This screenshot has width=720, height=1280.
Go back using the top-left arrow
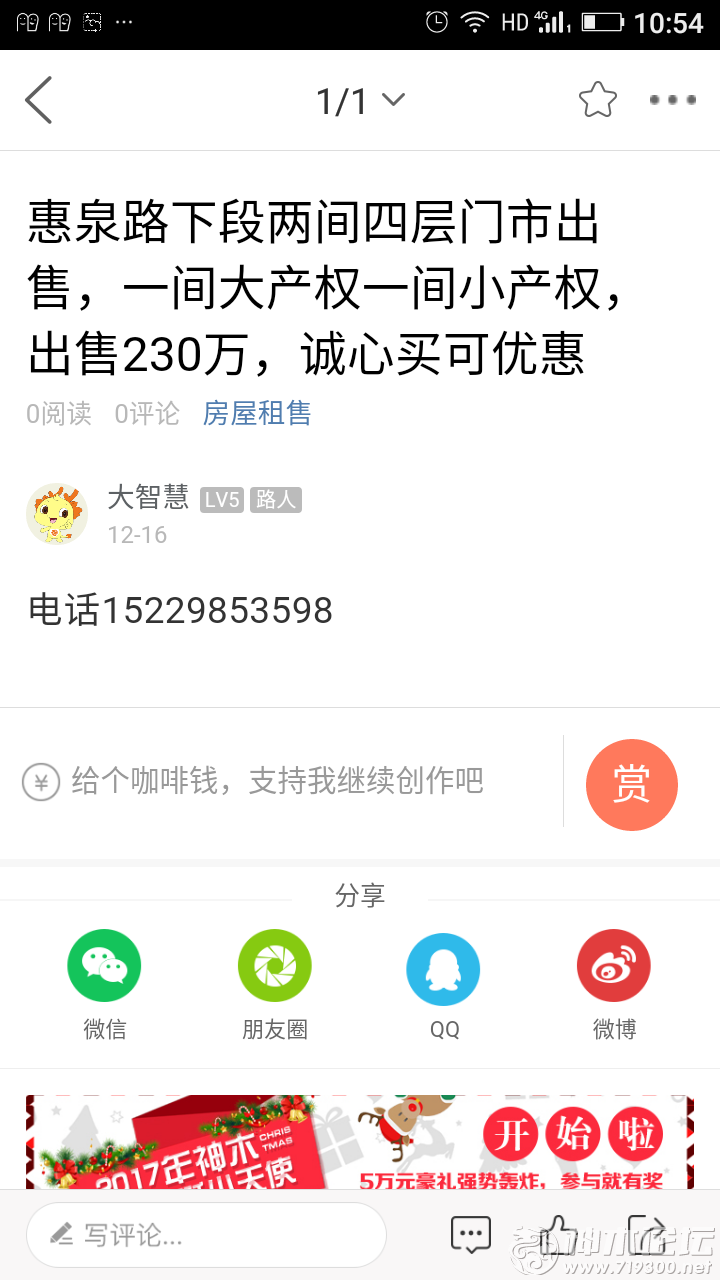(38, 100)
